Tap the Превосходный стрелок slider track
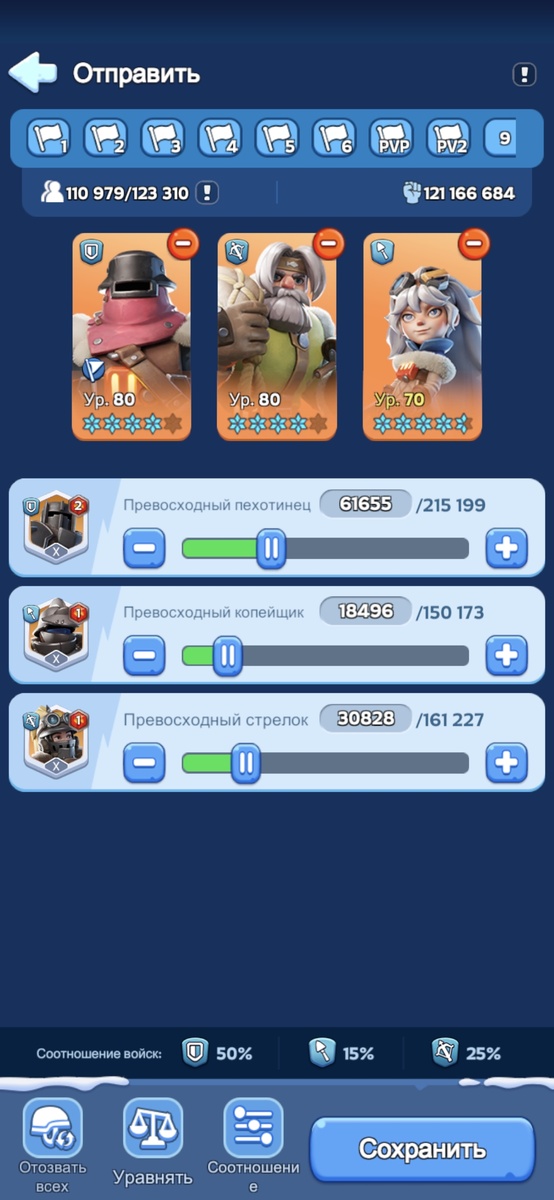The width and height of the screenshot is (554, 1200). 325,763
